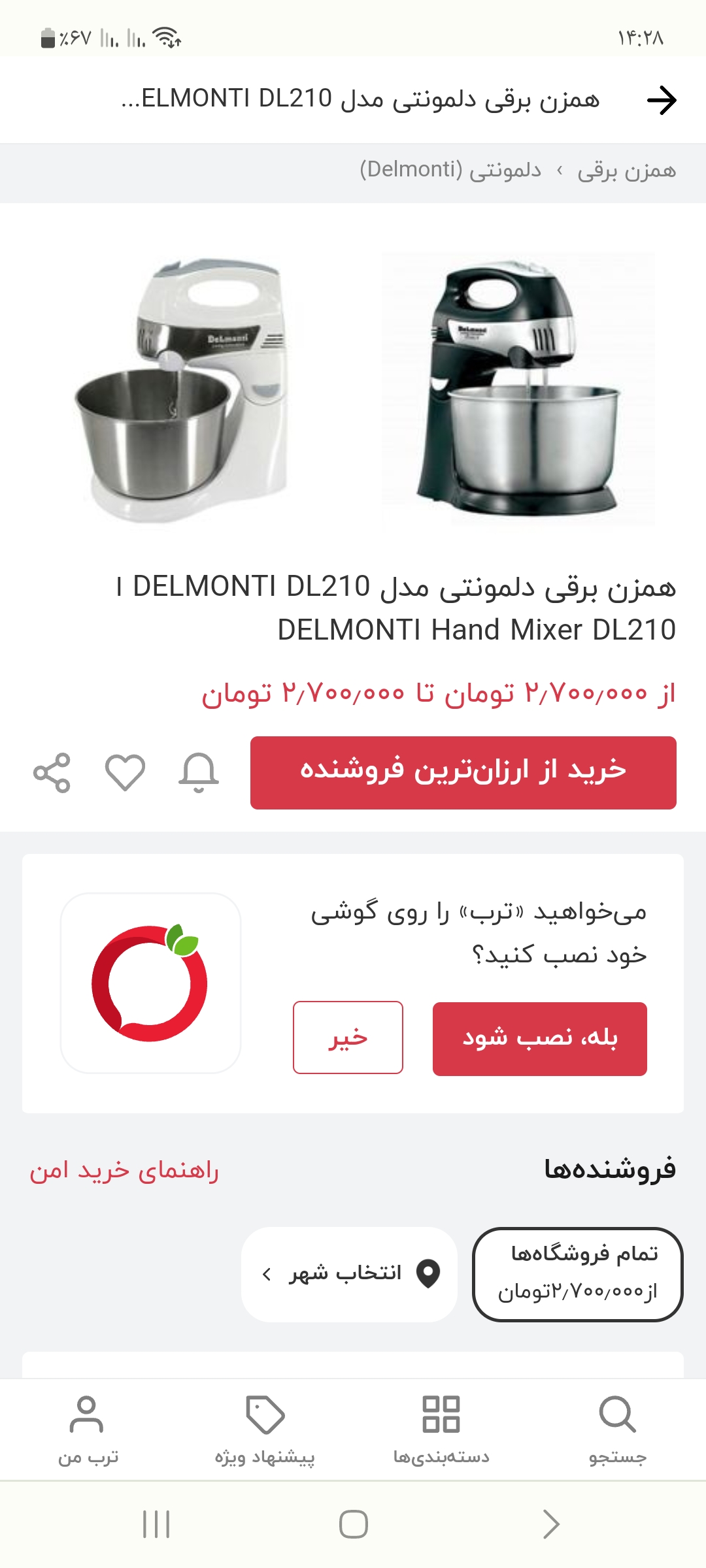Screen dimensions: 706x1568
Task: Switch to the دسته‌بندی‌ها tab
Action: 441,1429
